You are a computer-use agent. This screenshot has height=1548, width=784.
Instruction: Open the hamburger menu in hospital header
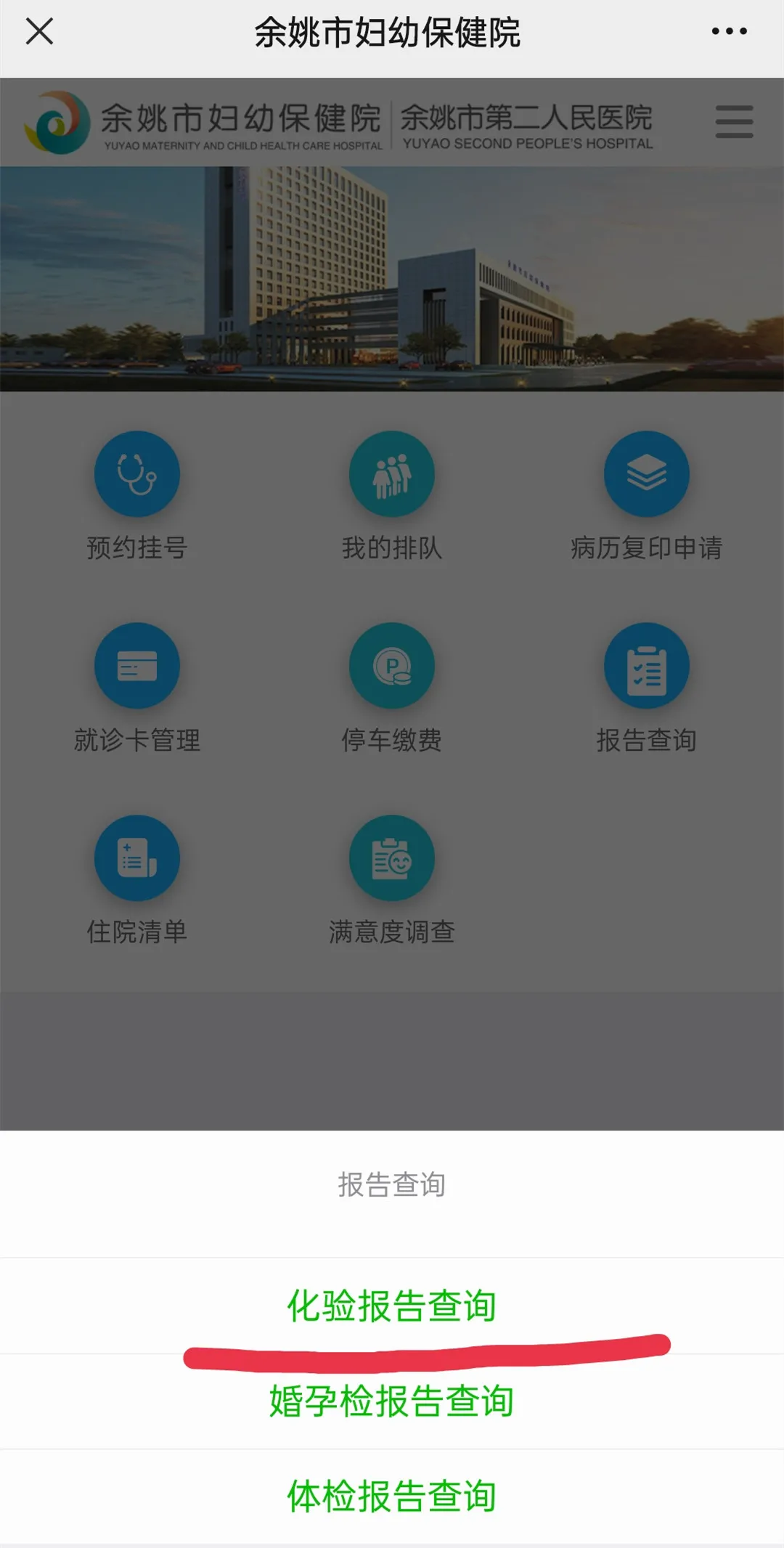point(734,121)
